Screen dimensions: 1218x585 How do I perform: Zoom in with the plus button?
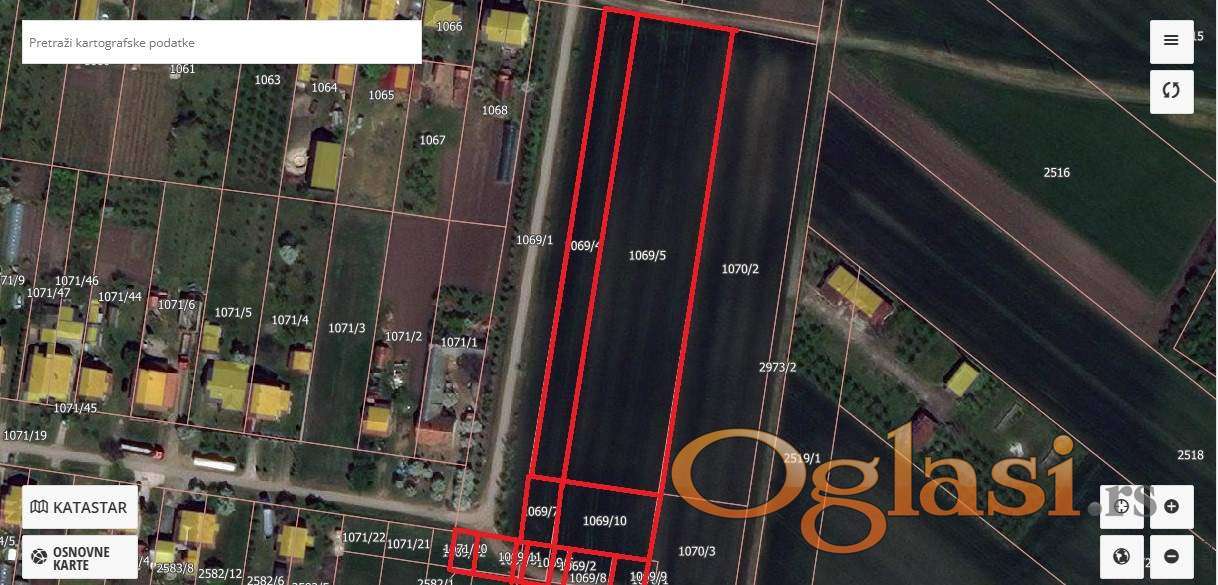1171,507
